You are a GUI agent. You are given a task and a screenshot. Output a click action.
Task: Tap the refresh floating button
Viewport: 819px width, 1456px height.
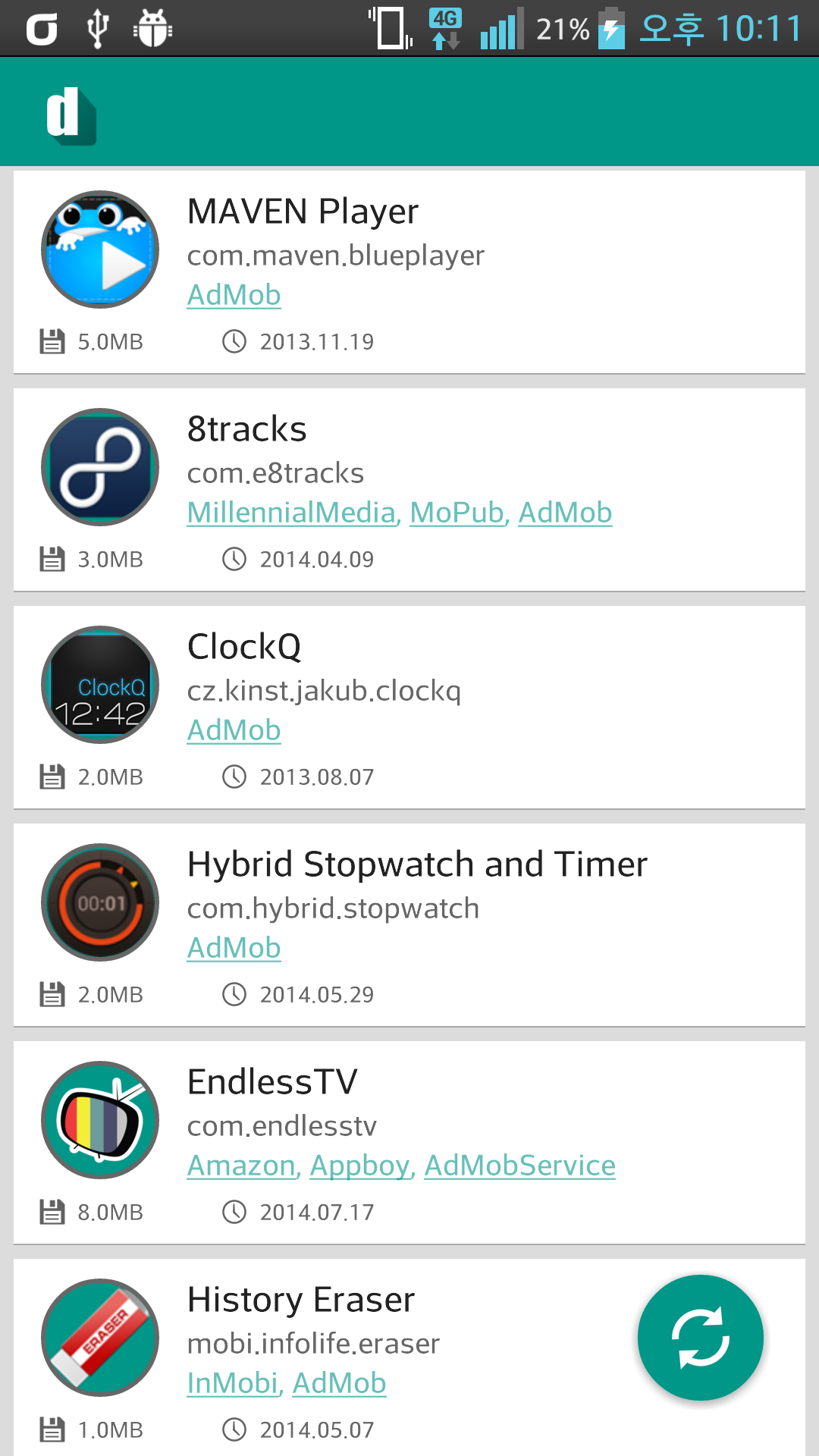[700, 1338]
